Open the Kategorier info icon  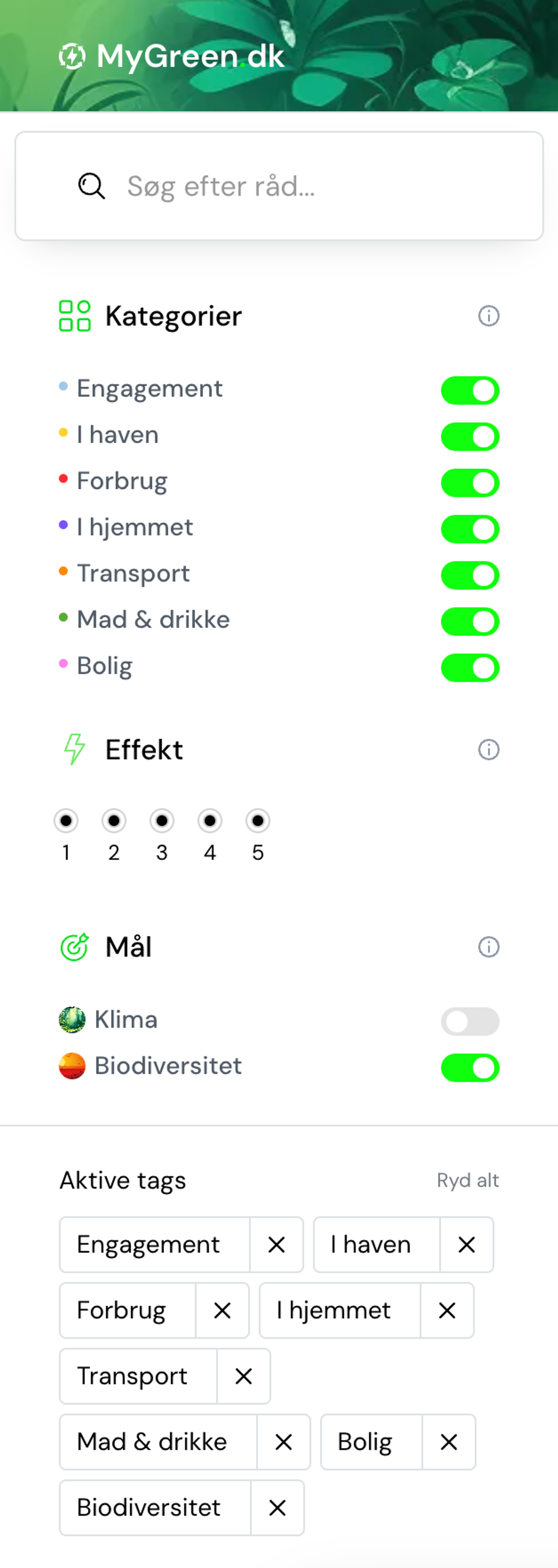click(x=489, y=316)
